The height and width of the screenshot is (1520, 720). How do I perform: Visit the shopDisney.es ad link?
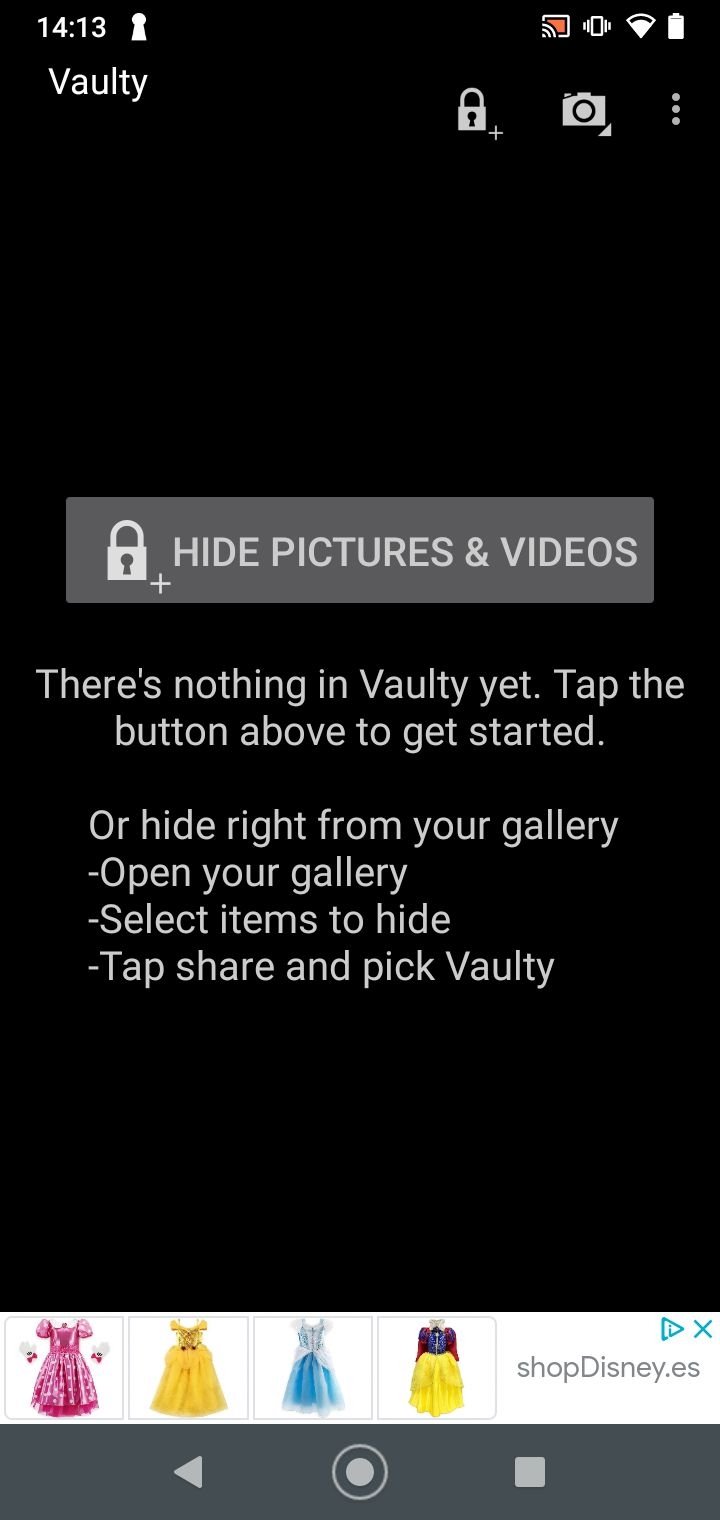[x=608, y=1369]
